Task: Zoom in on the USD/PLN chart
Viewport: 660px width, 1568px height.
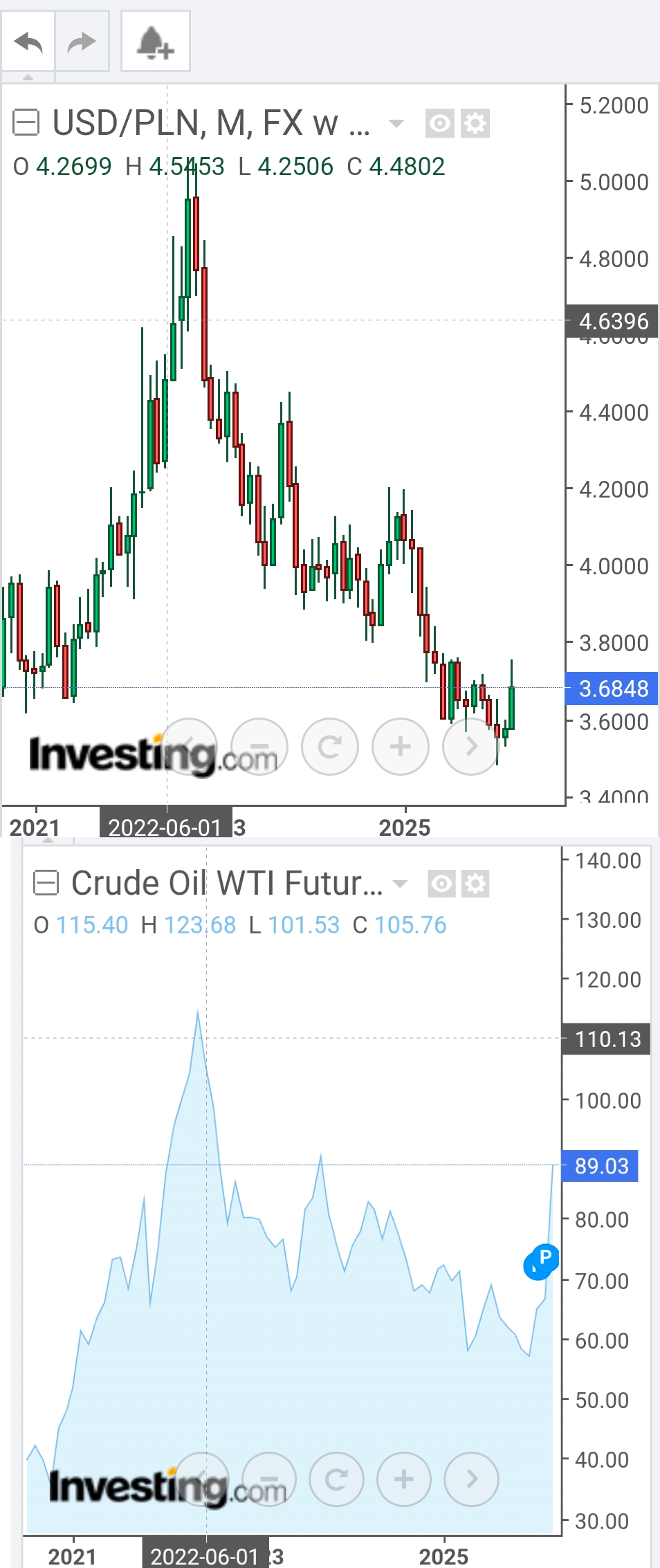Action: (x=401, y=747)
